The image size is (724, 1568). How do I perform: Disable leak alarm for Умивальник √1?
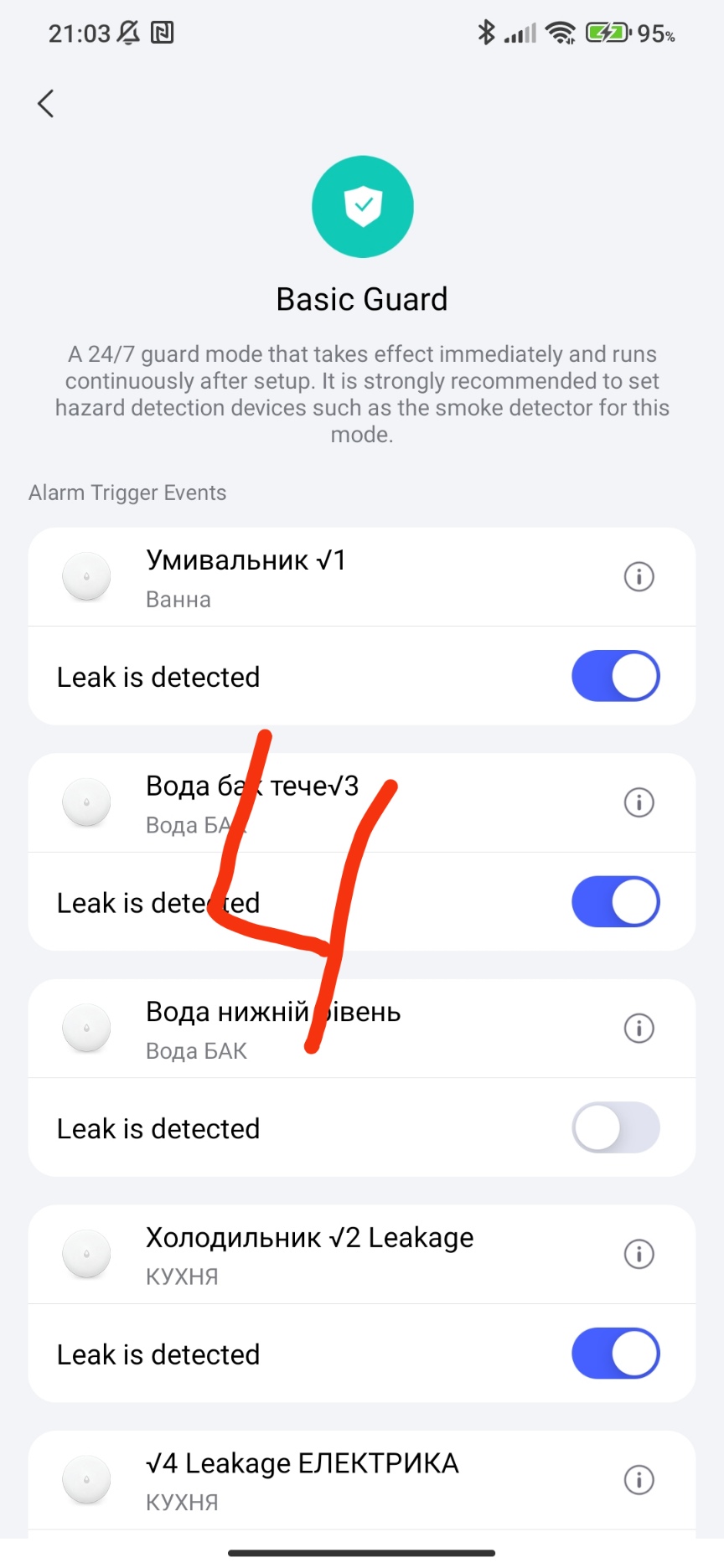pyautogui.click(x=615, y=676)
